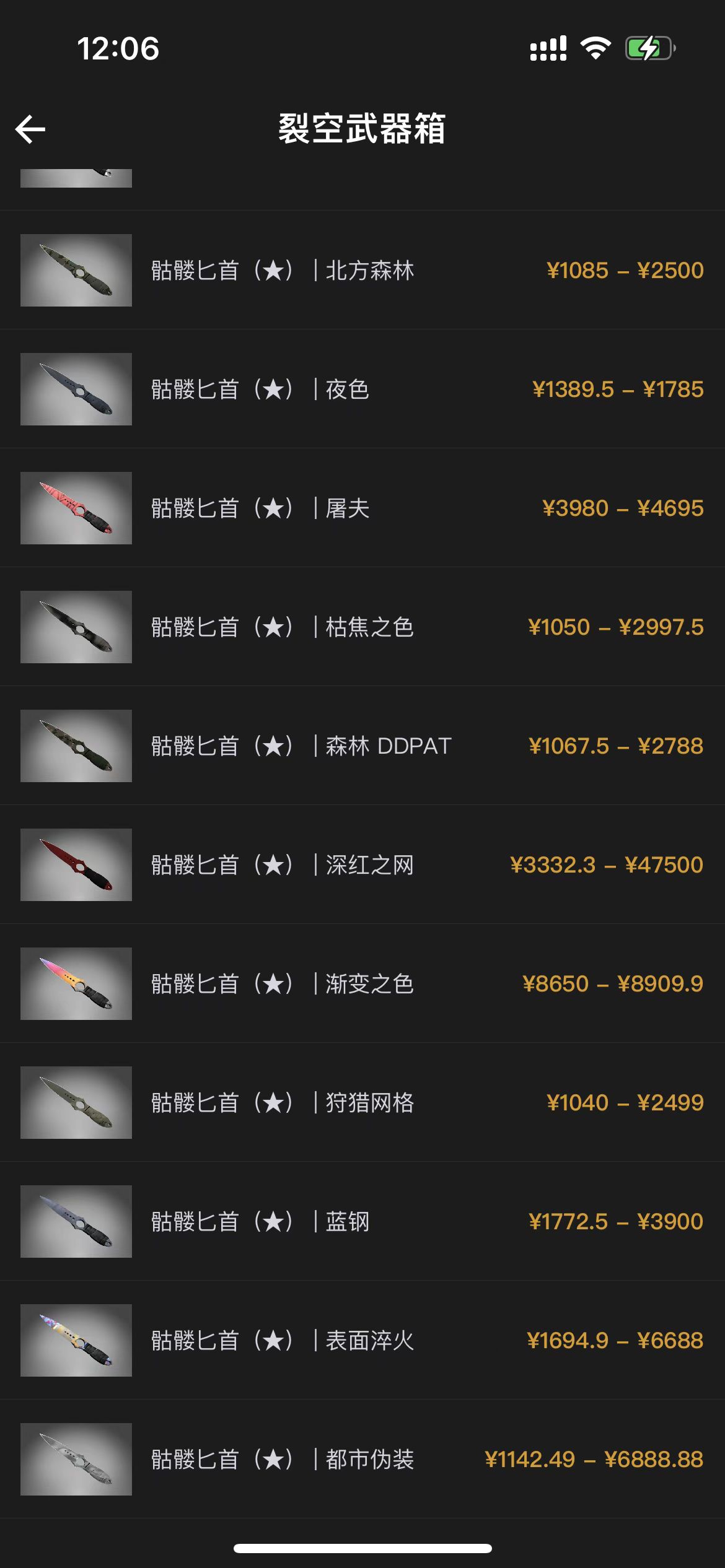Open 骷髅匕首 渐变之色 item
This screenshot has height=1568, width=725.
point(362,984)
